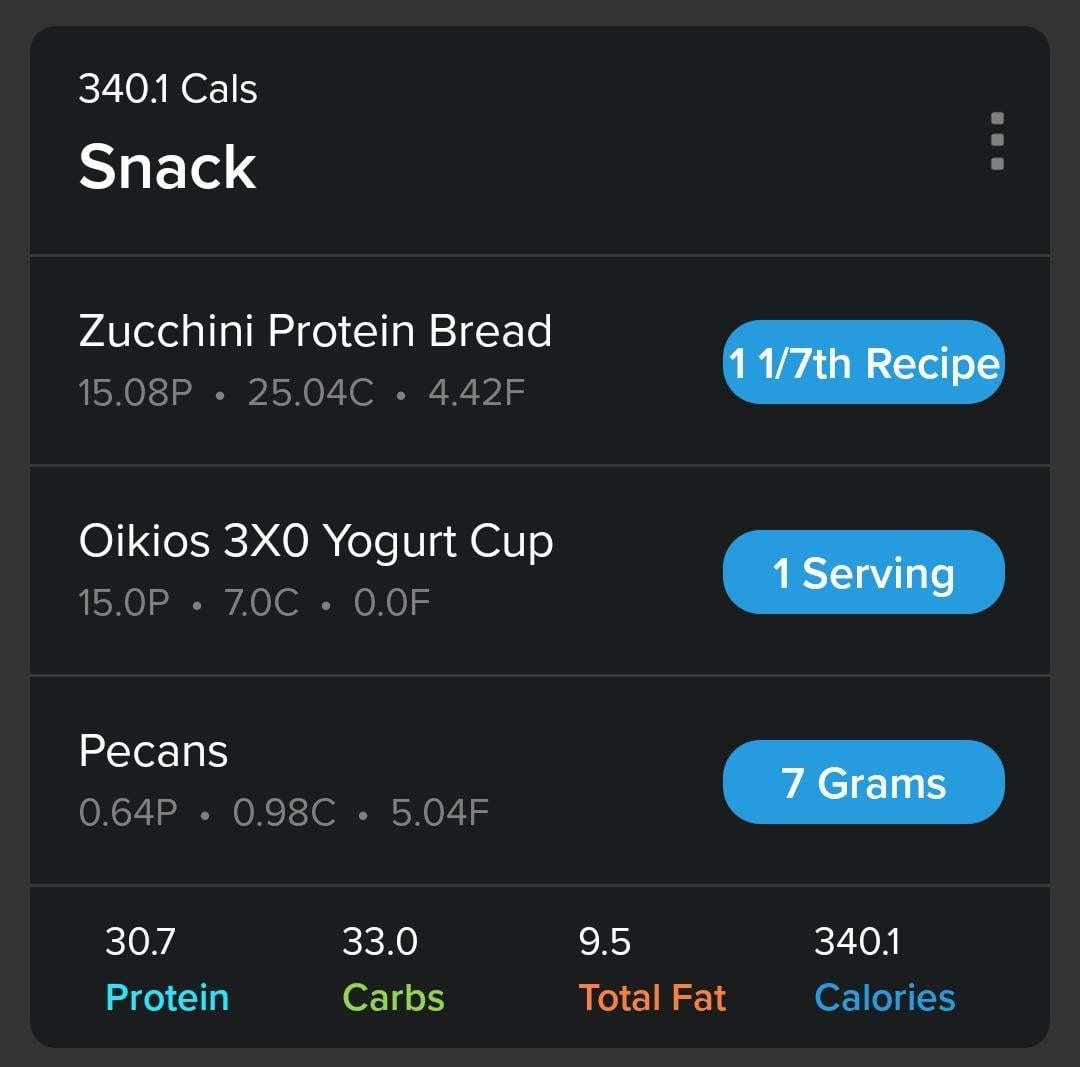Adjust the 7 Grams pecans amount
1080x1067 pixels.
[x=863, y=783]
